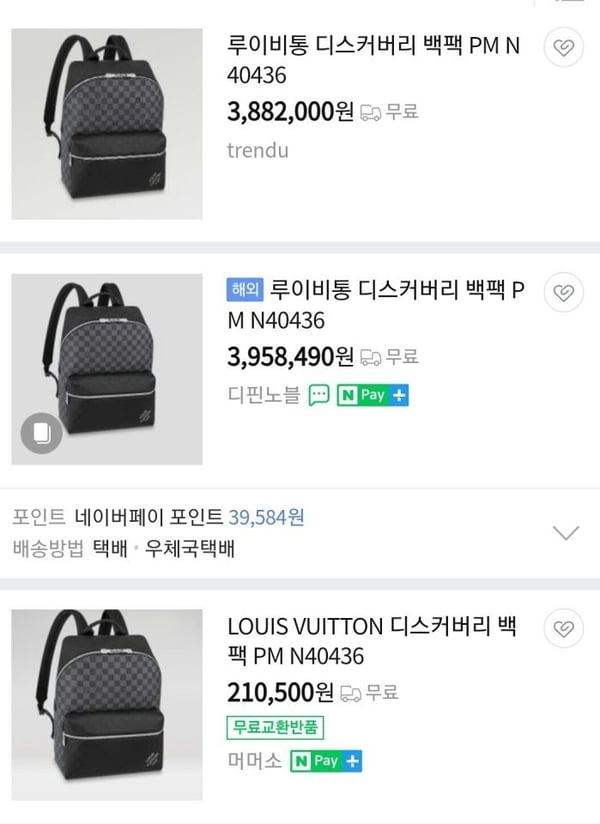Open the 디핀노블 backpack product image
This screenshot has height=824, width=600.
pyautogui.click(x=107, y=369)
